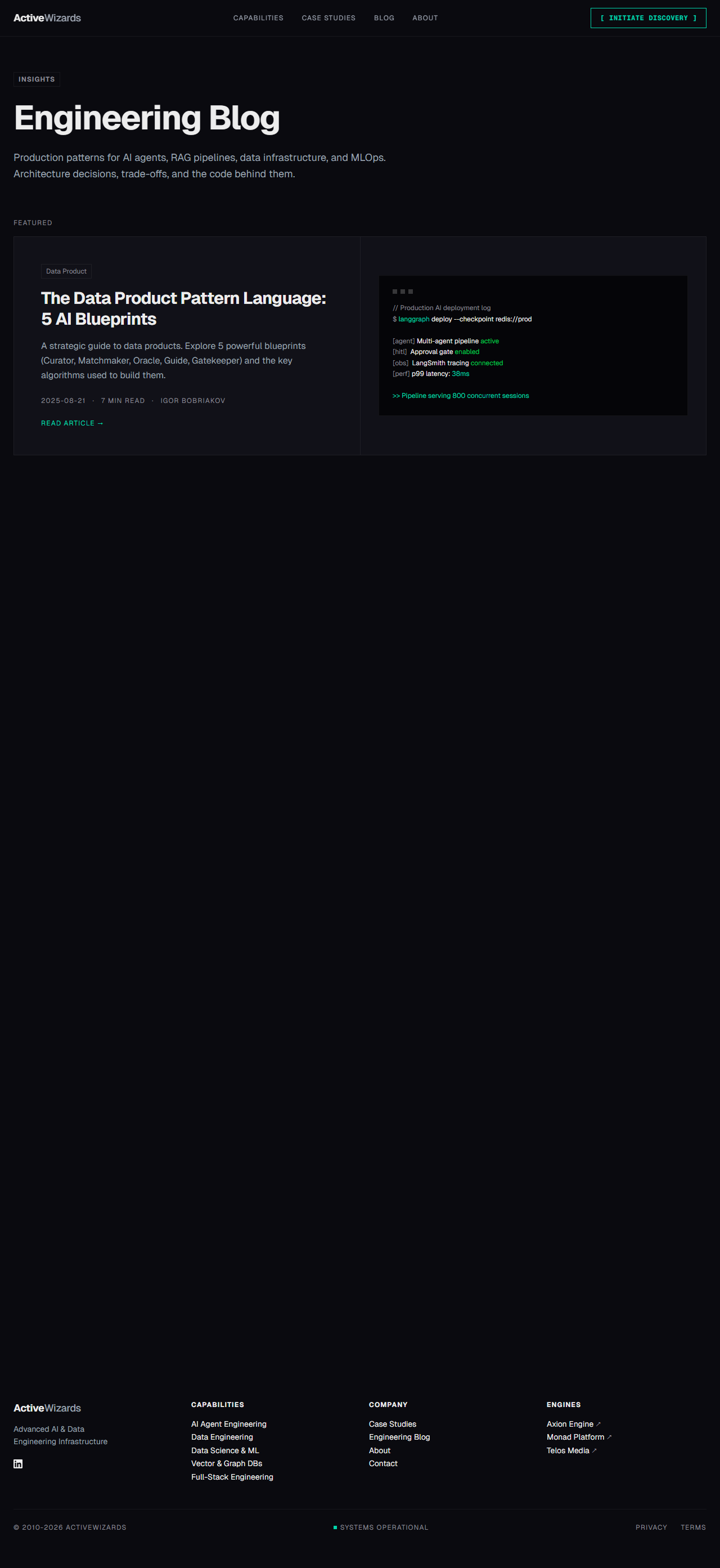Open ActiveWizards LinkedIn icon in footer
Screen dimensions: 720x1568
18,1463
